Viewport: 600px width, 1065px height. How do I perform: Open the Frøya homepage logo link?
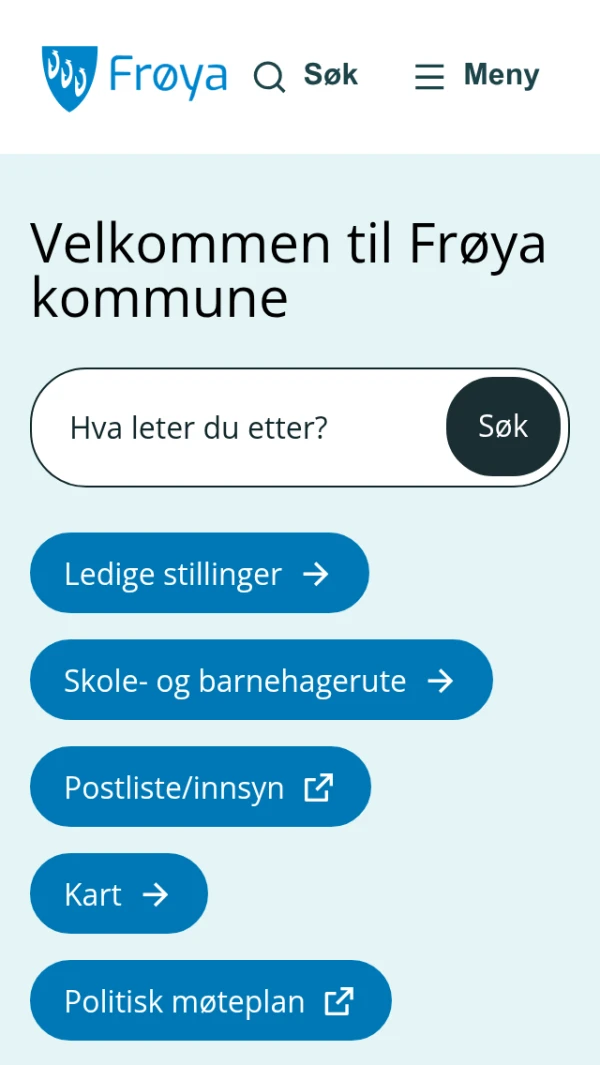(134, 77)
